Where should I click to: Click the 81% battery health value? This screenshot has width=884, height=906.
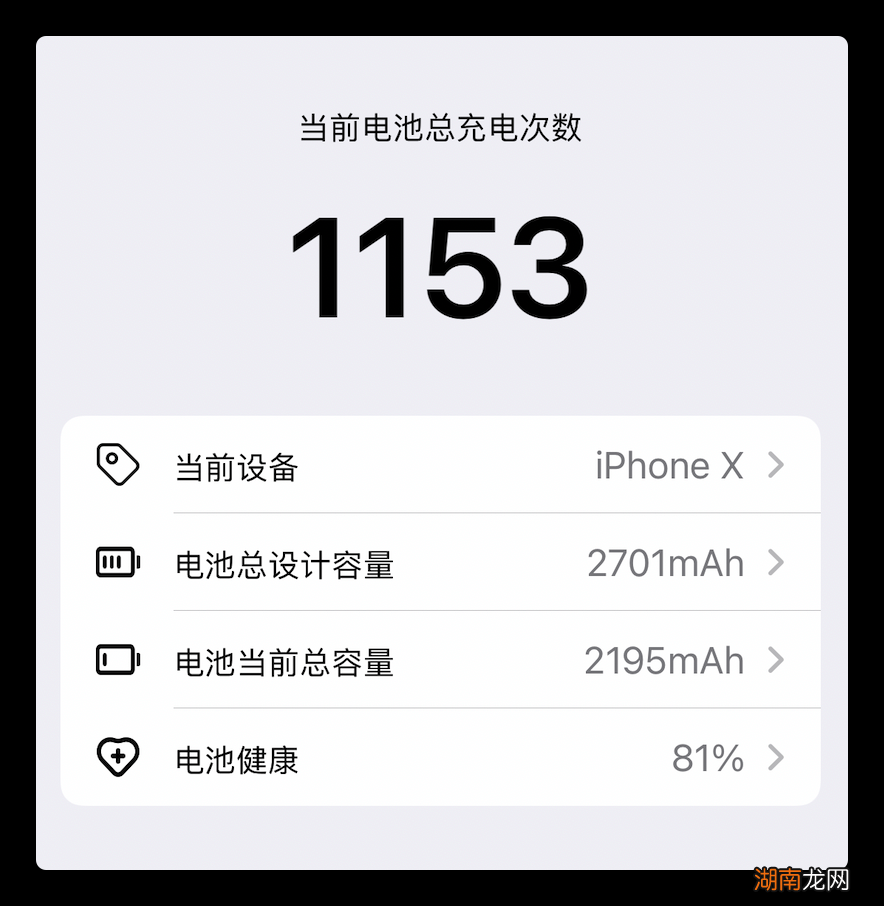pyautogui.click(x=707, y=759)
